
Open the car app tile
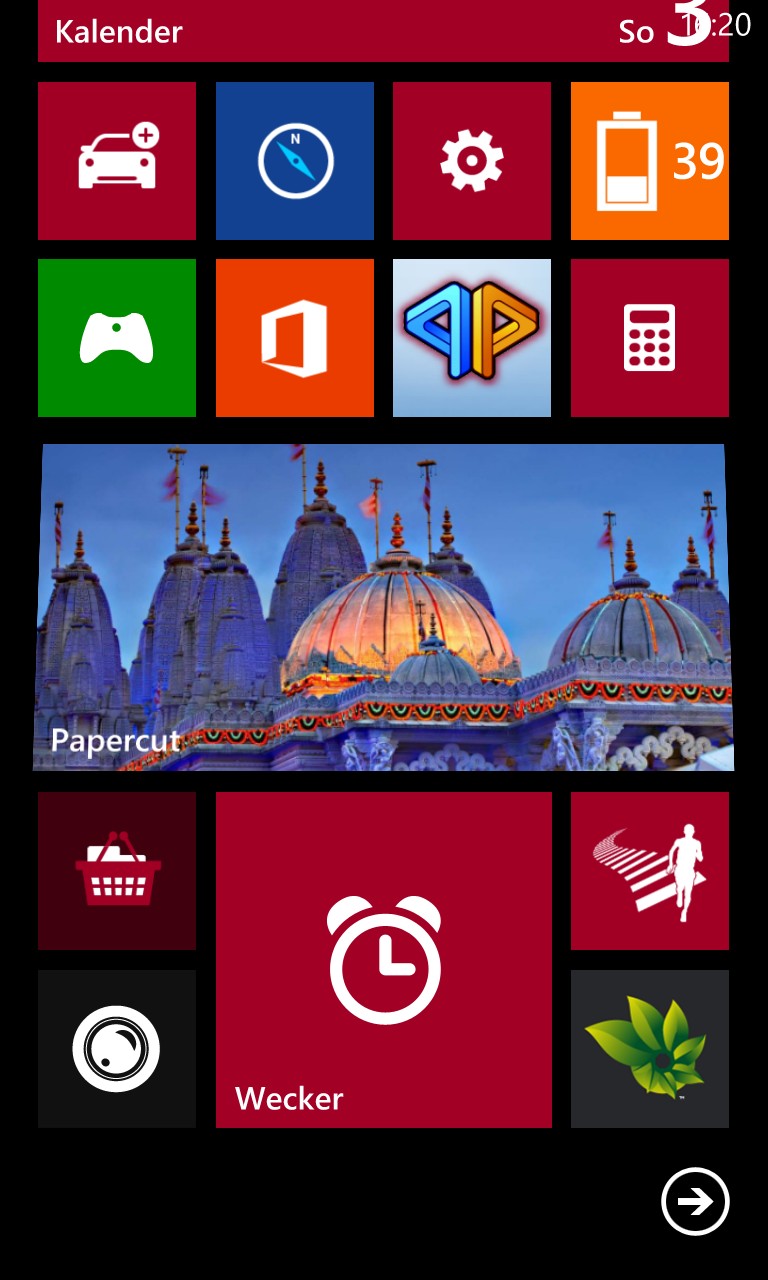pyautogui.click(x=117, y=161)
